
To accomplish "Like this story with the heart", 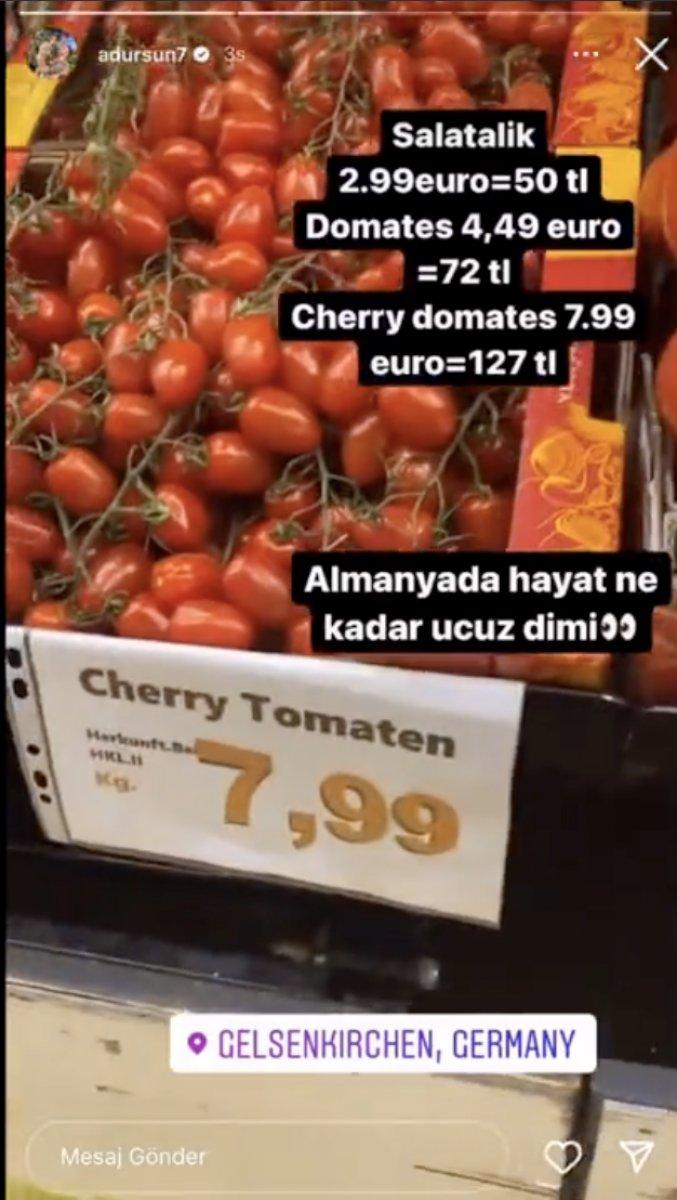I will [x=562, y=1157].
